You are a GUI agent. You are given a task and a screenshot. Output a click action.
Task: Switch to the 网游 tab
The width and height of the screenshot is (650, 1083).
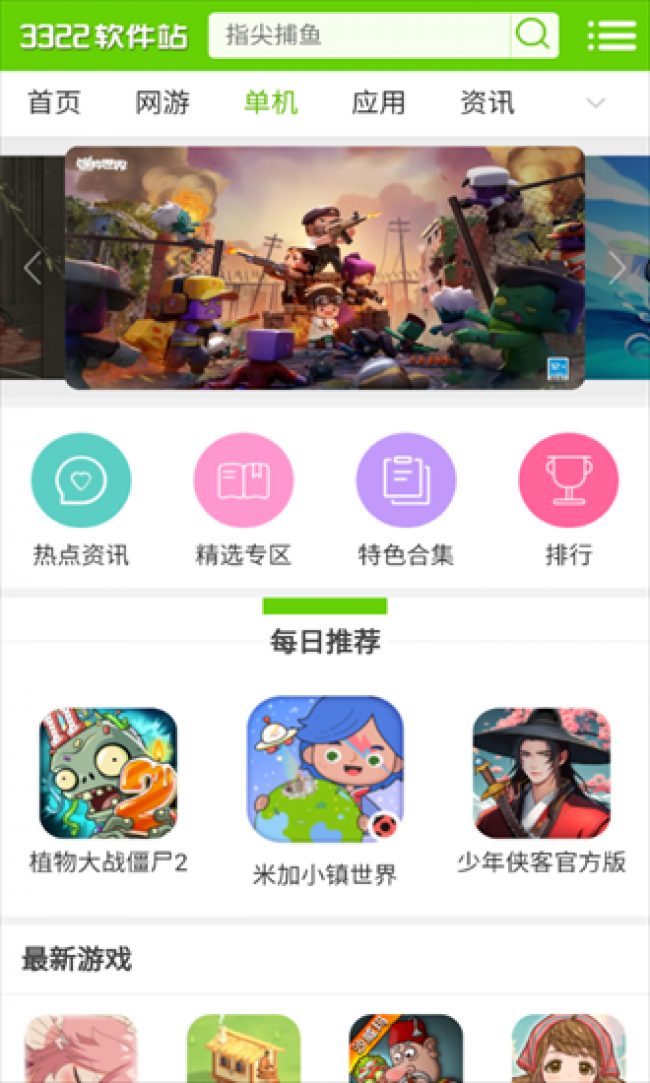click(x=162, y=102)
